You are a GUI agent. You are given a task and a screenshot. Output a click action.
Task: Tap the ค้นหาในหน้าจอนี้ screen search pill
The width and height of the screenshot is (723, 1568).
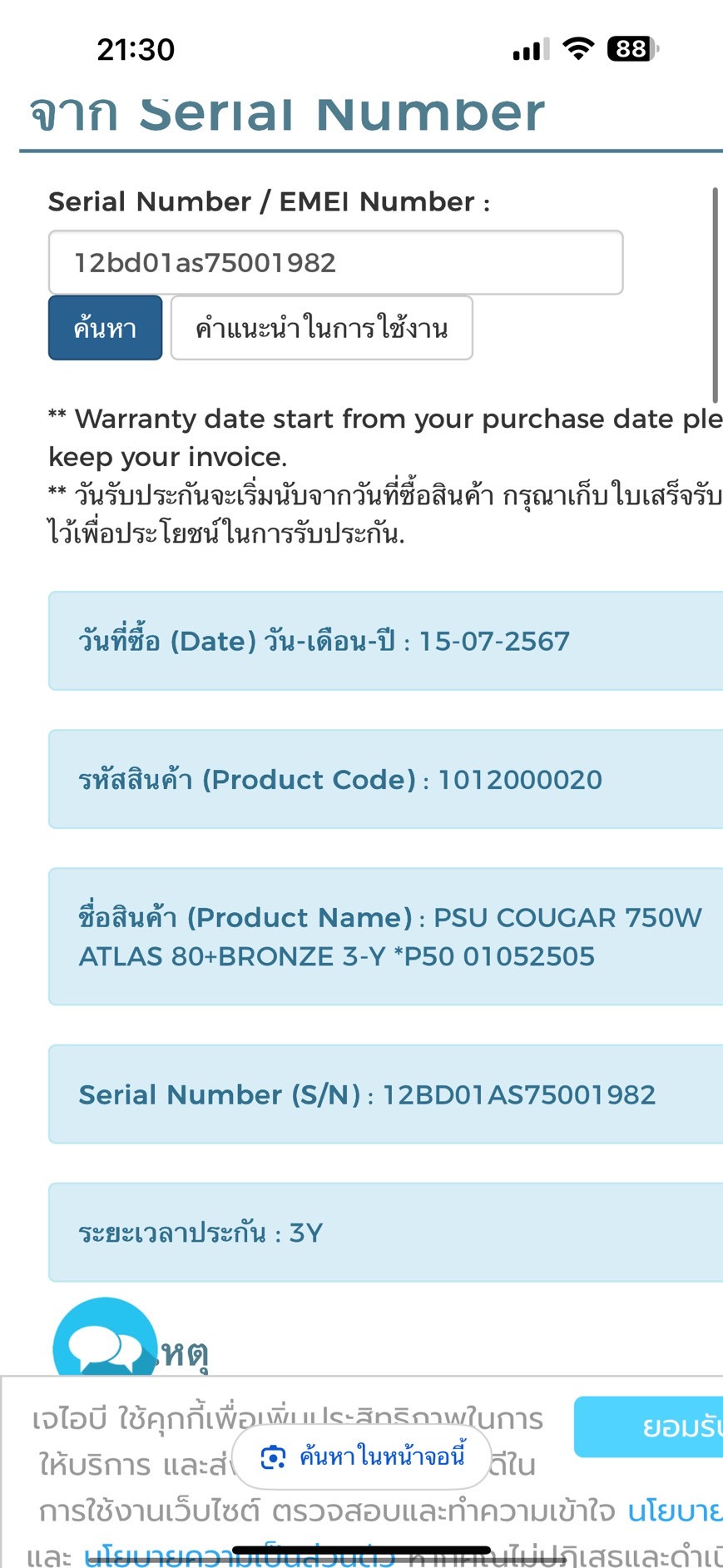(362, 1456)
